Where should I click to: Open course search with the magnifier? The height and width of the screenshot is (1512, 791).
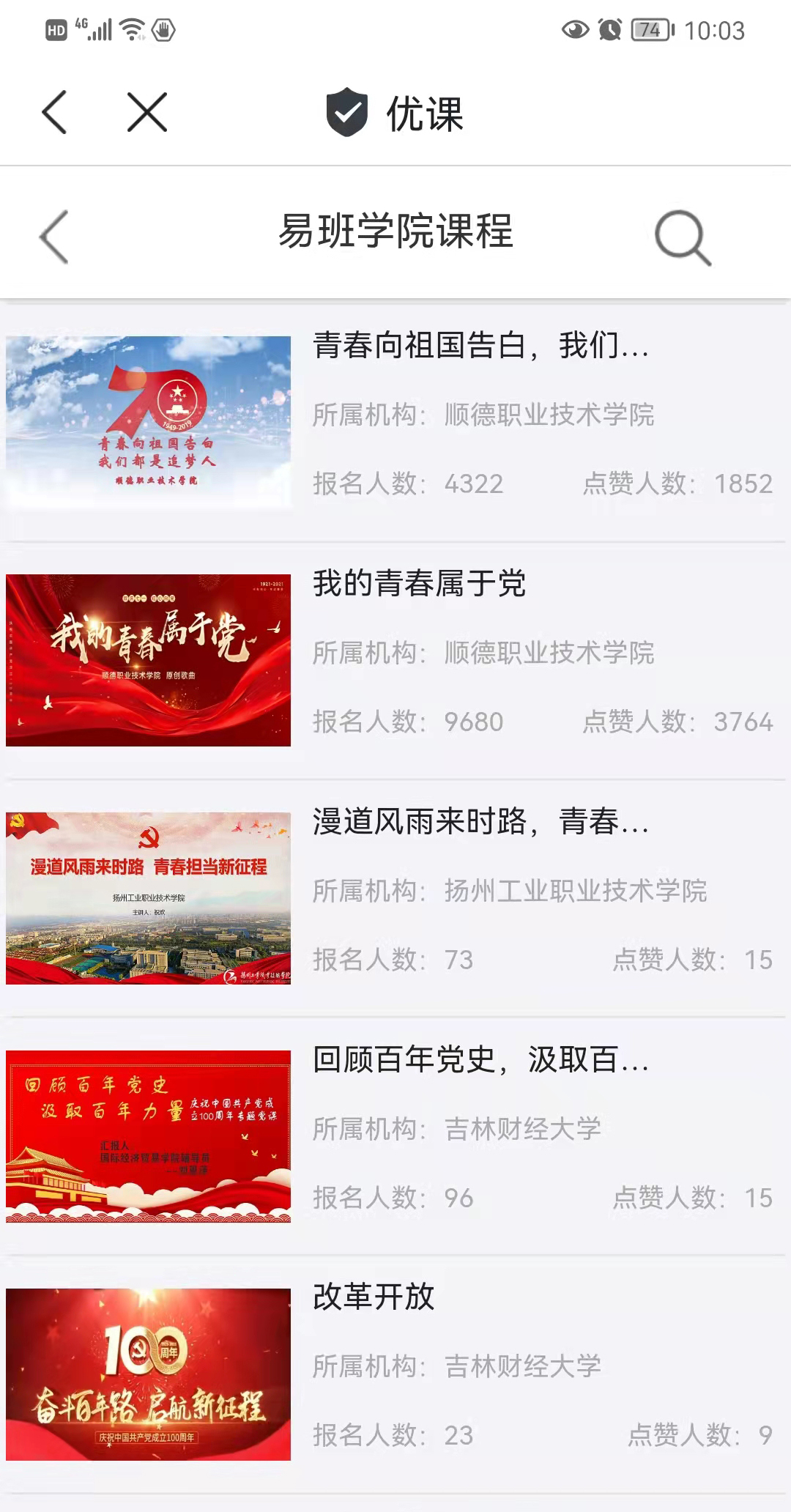683,237
